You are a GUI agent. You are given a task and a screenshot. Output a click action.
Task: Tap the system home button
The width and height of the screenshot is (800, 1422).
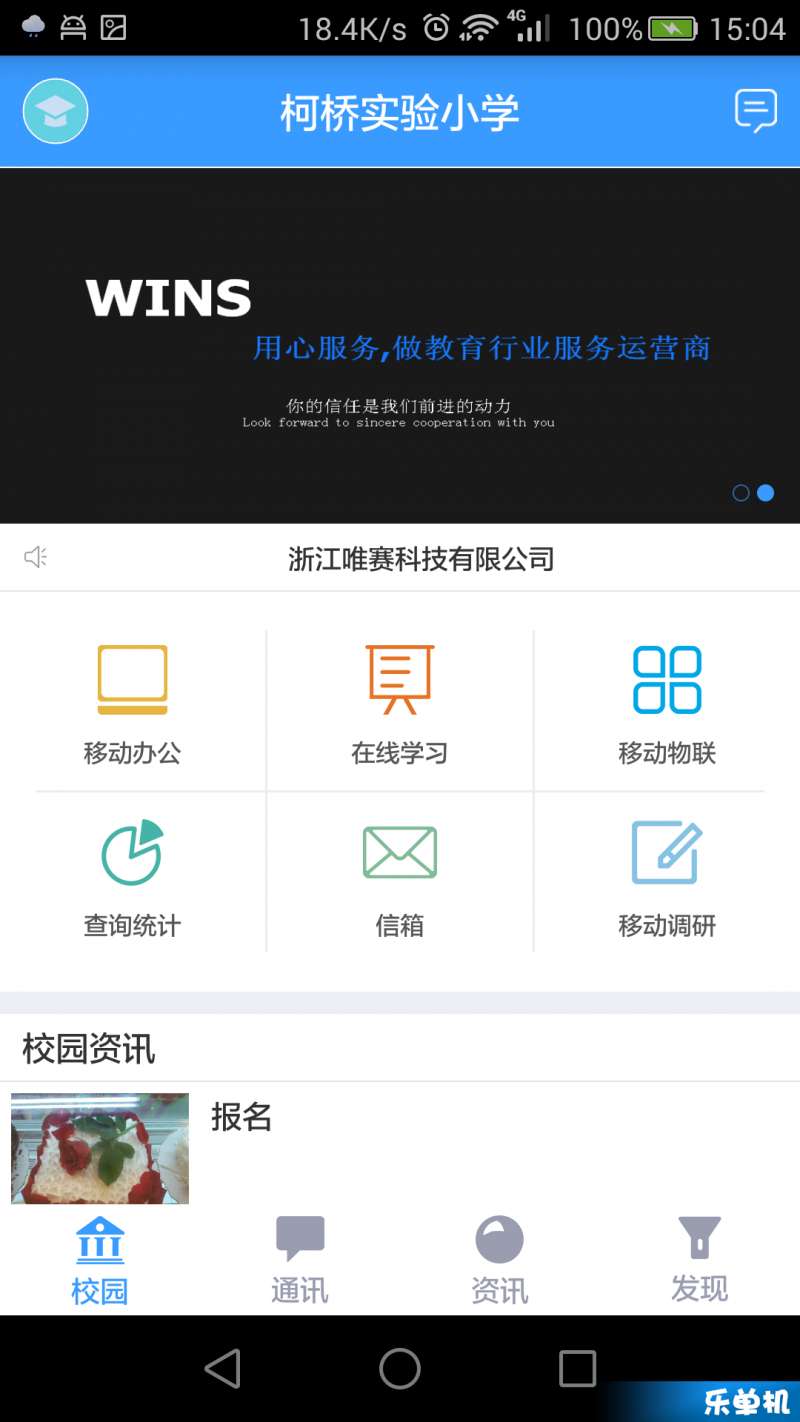(x=400, y=1368)
